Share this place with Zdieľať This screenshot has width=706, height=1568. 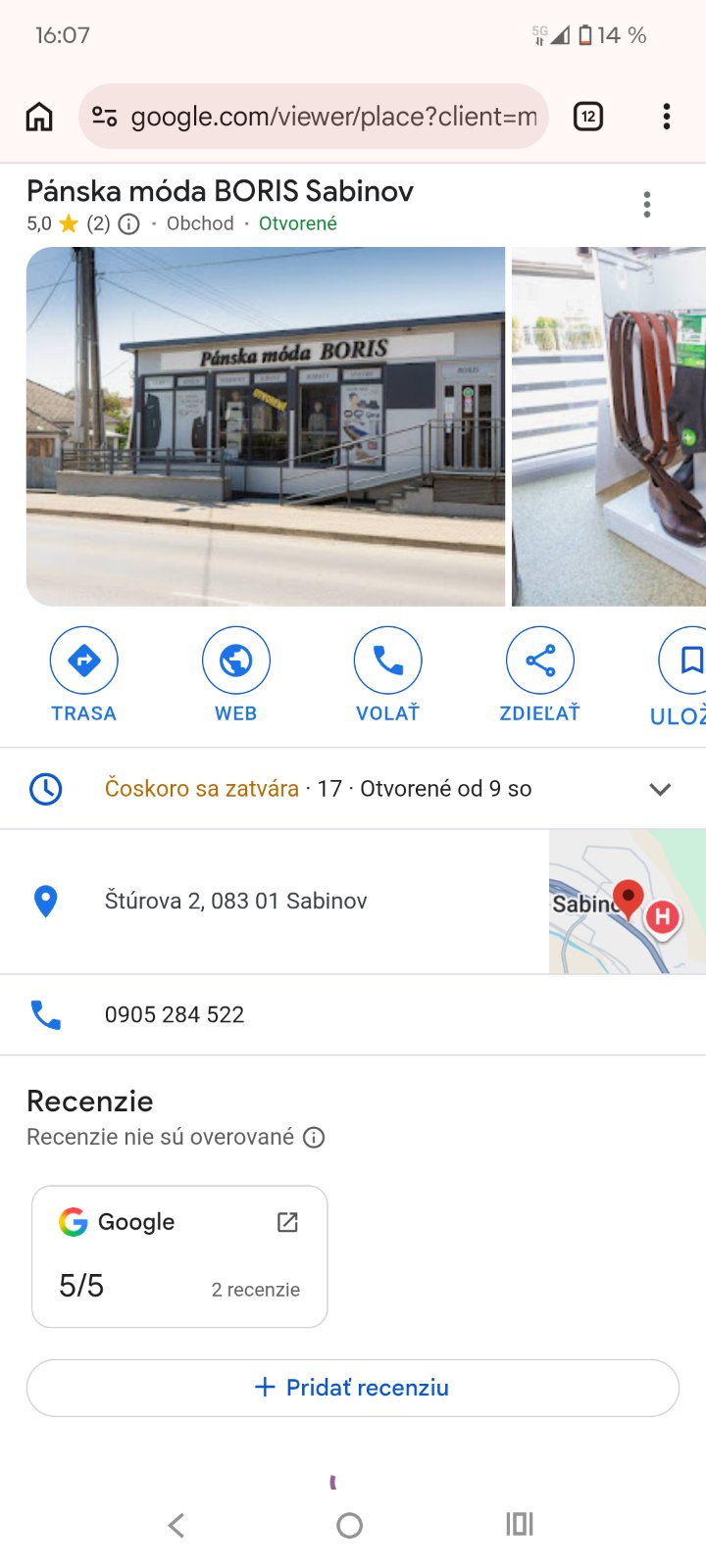pos(539,675)
